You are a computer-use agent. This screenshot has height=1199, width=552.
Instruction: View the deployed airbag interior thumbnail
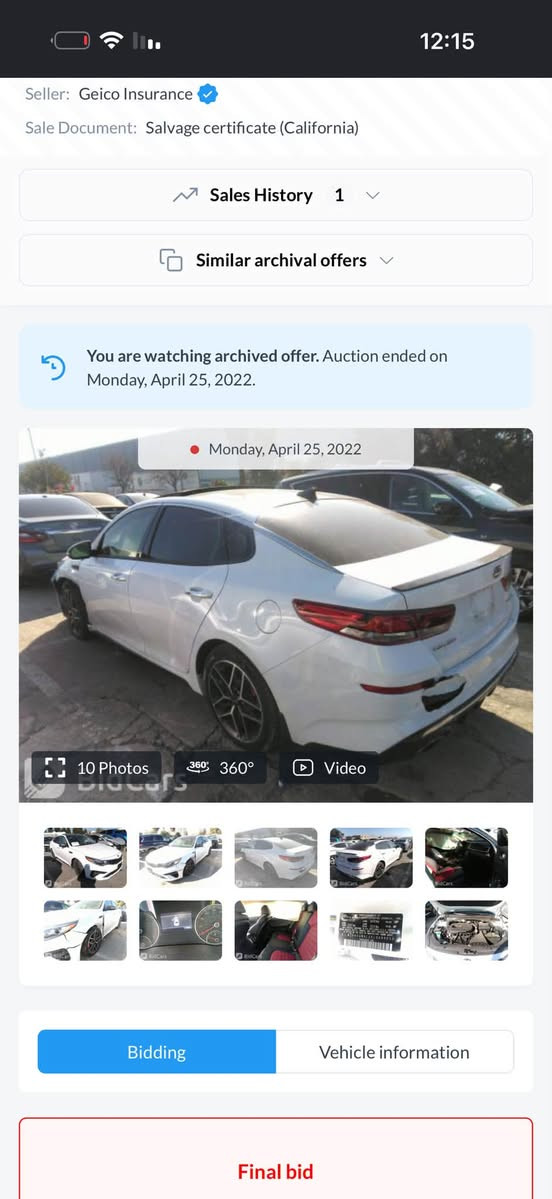click(x=466, y=858)
